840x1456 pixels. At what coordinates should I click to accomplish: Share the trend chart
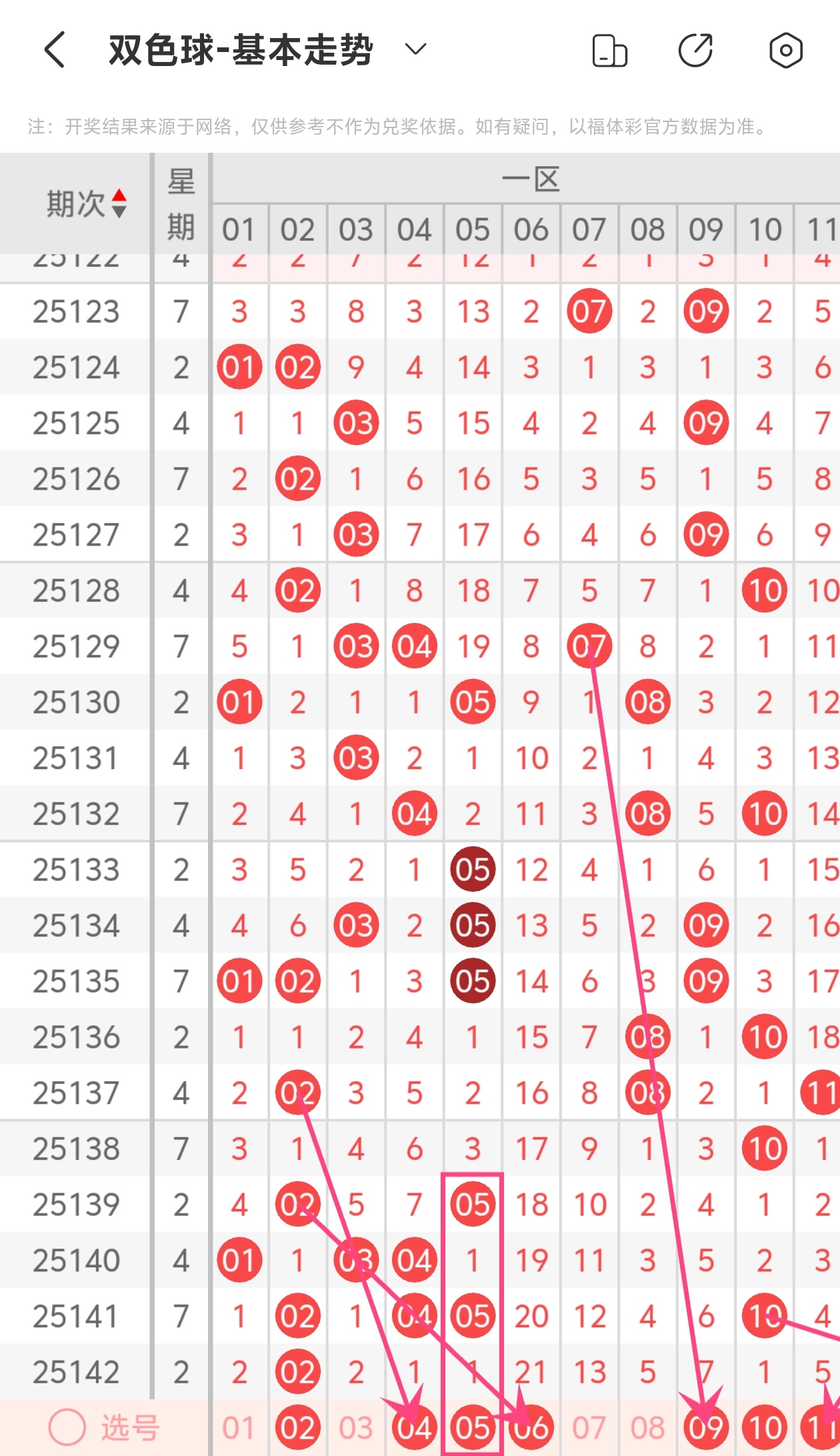pyautogui.click(x=695, y=51)
